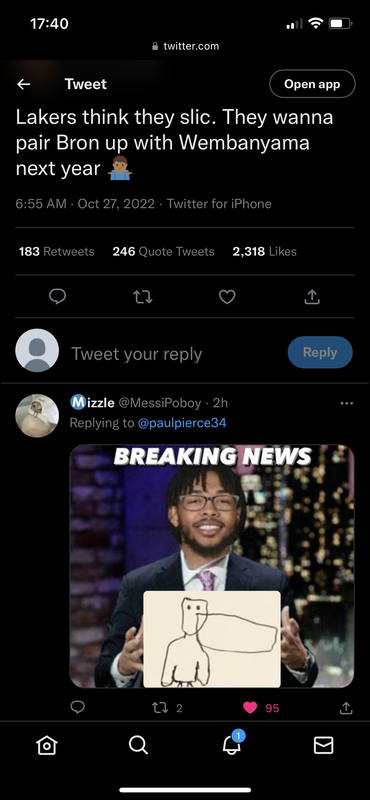Open the @paulpierce34 mention link
The image size is (370, 800).
coord(182,423)
